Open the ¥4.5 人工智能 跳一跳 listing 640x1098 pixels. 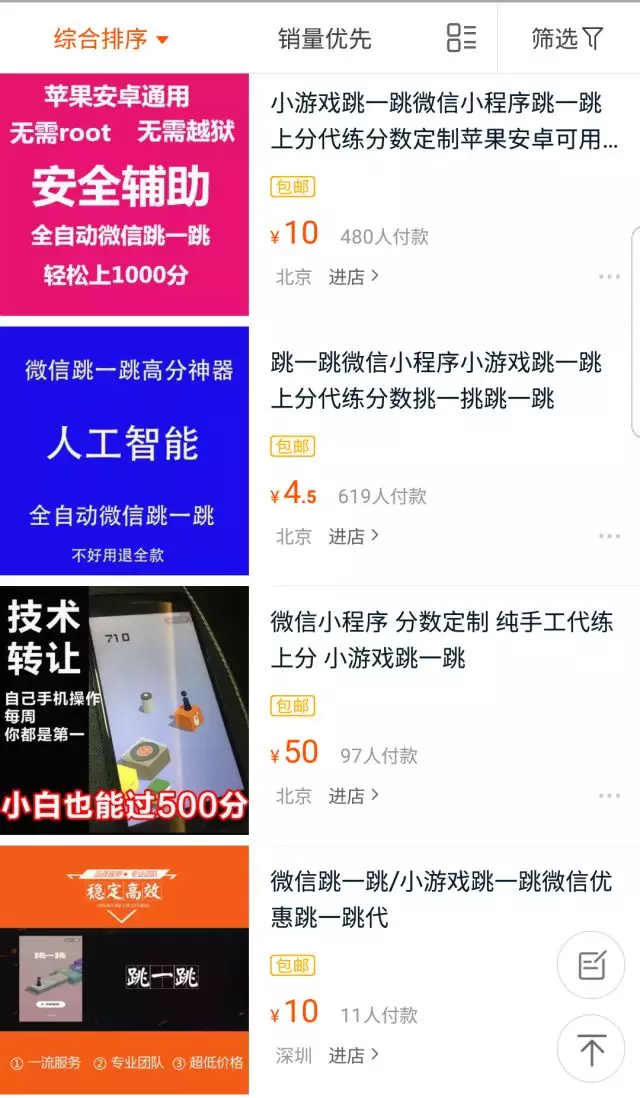point(436,381)
